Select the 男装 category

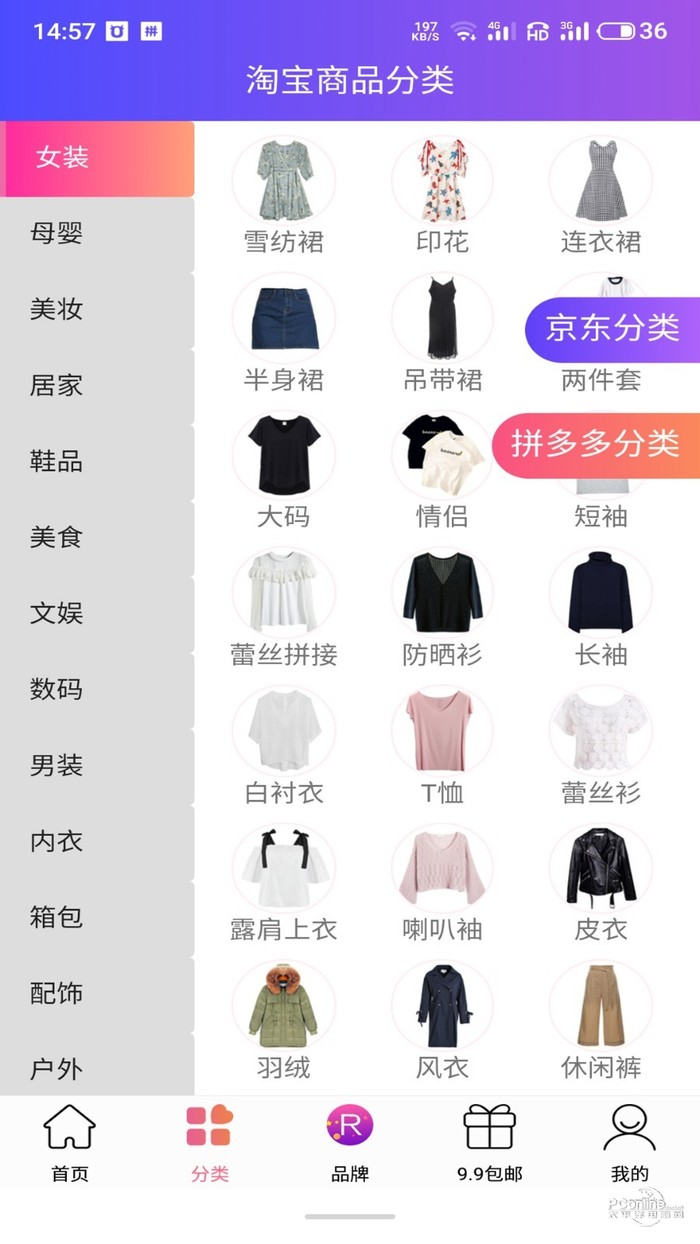[x=57, y=766]
